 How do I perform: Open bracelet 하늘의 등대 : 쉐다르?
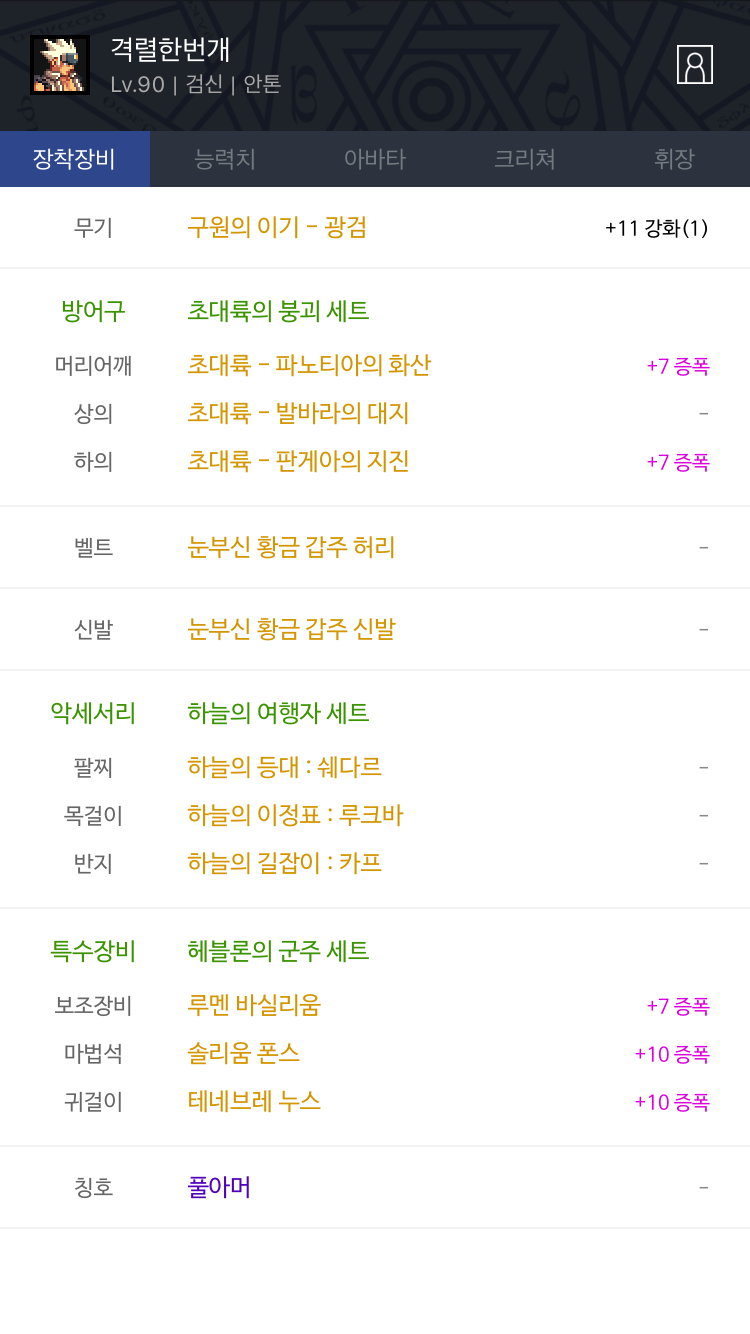point(284,767)
